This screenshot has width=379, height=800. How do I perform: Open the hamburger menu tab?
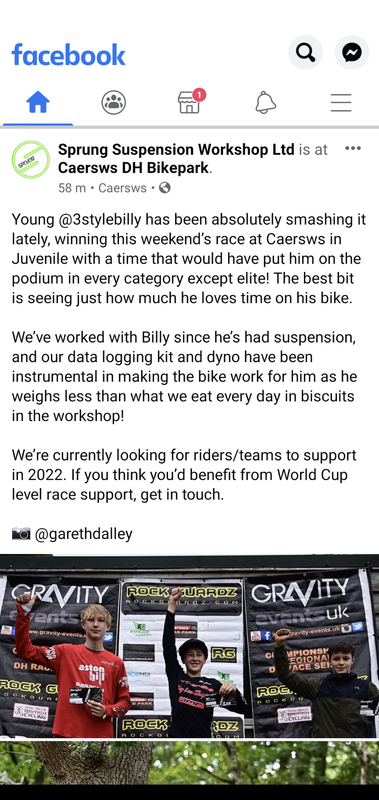point(341,103)
